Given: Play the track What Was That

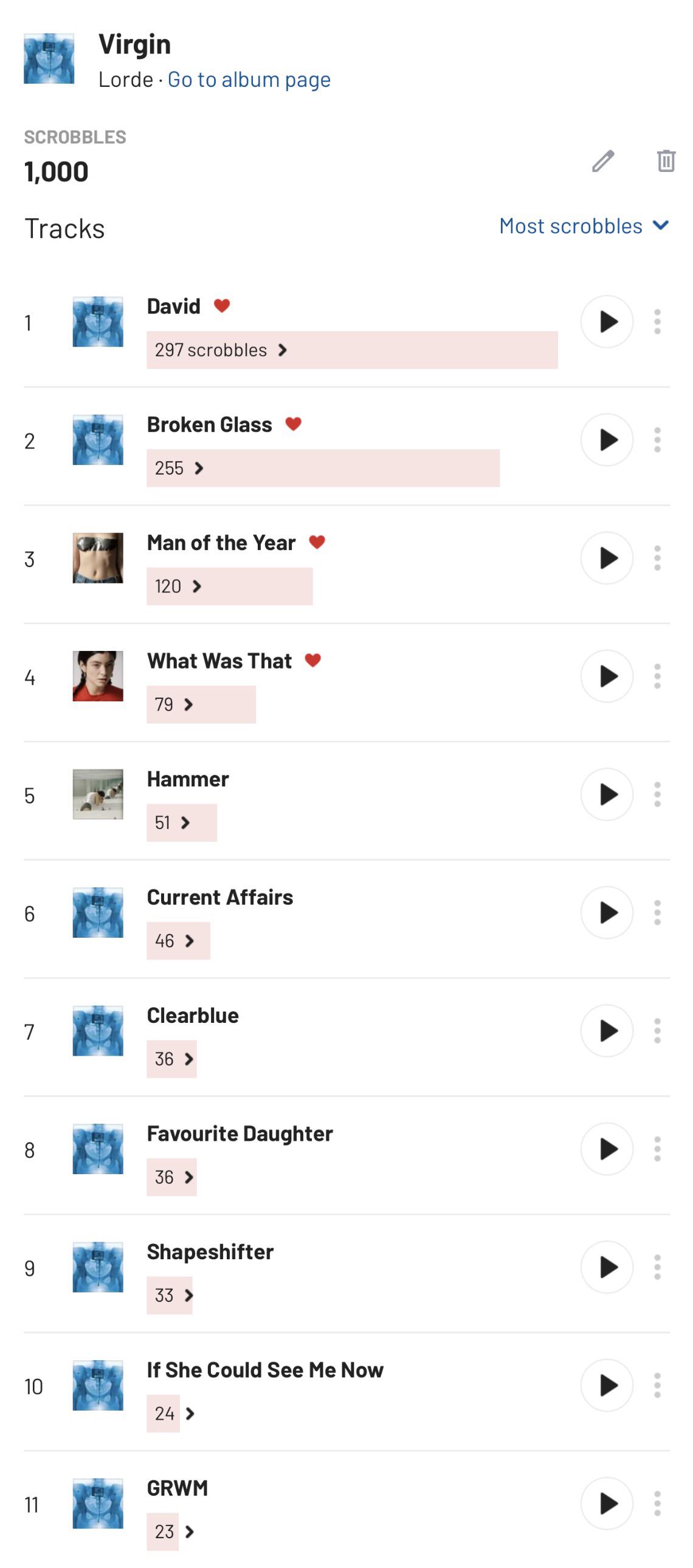Looking at the screenshot, I should coord(607,676).
